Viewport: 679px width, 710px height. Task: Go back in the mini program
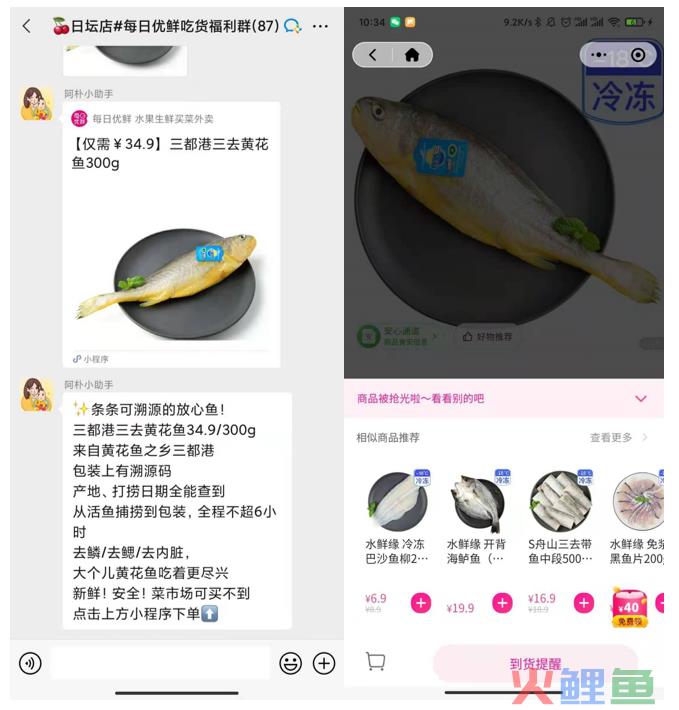click(373, 55)
